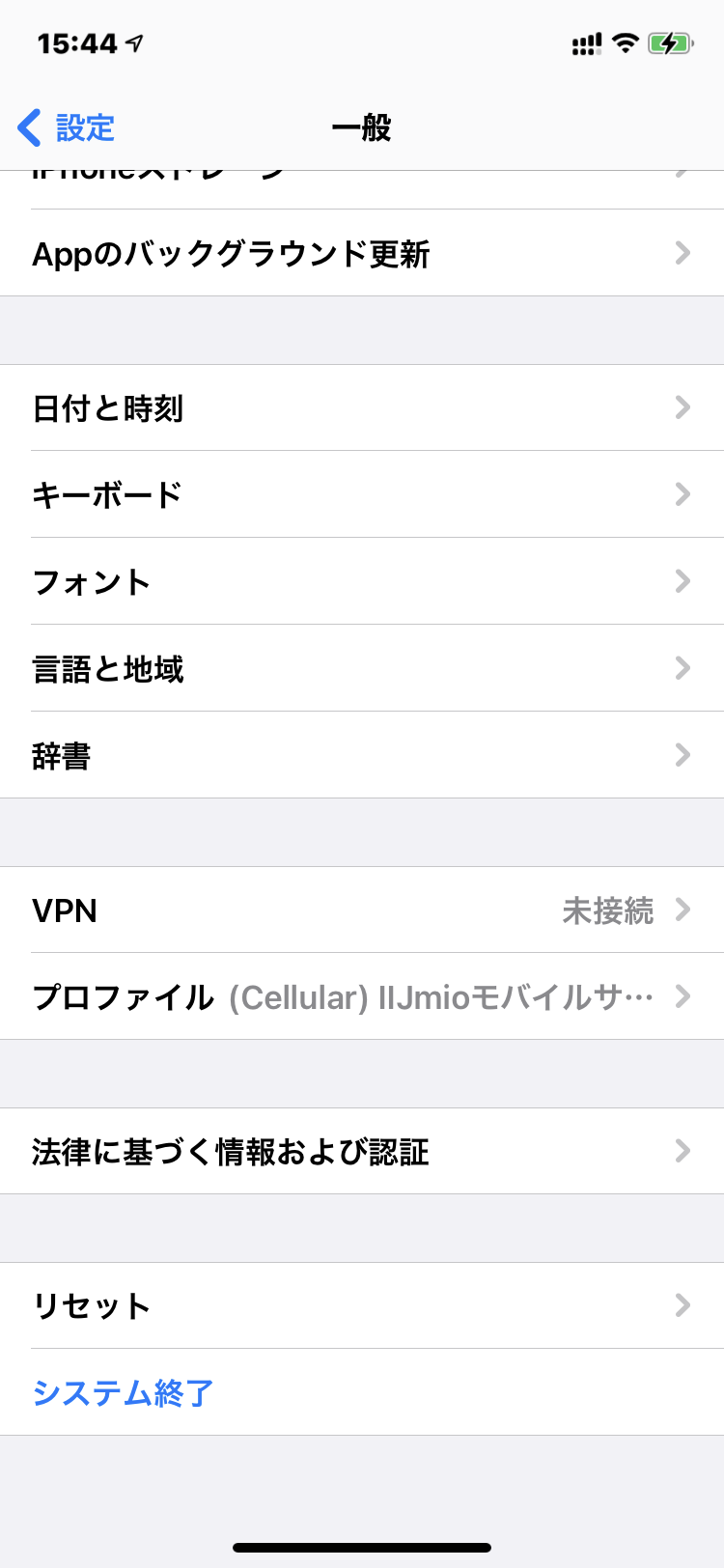The height and width of the screenshot is (1568, 724).
Task: Open キーボード settings
Action: [362, 494]
